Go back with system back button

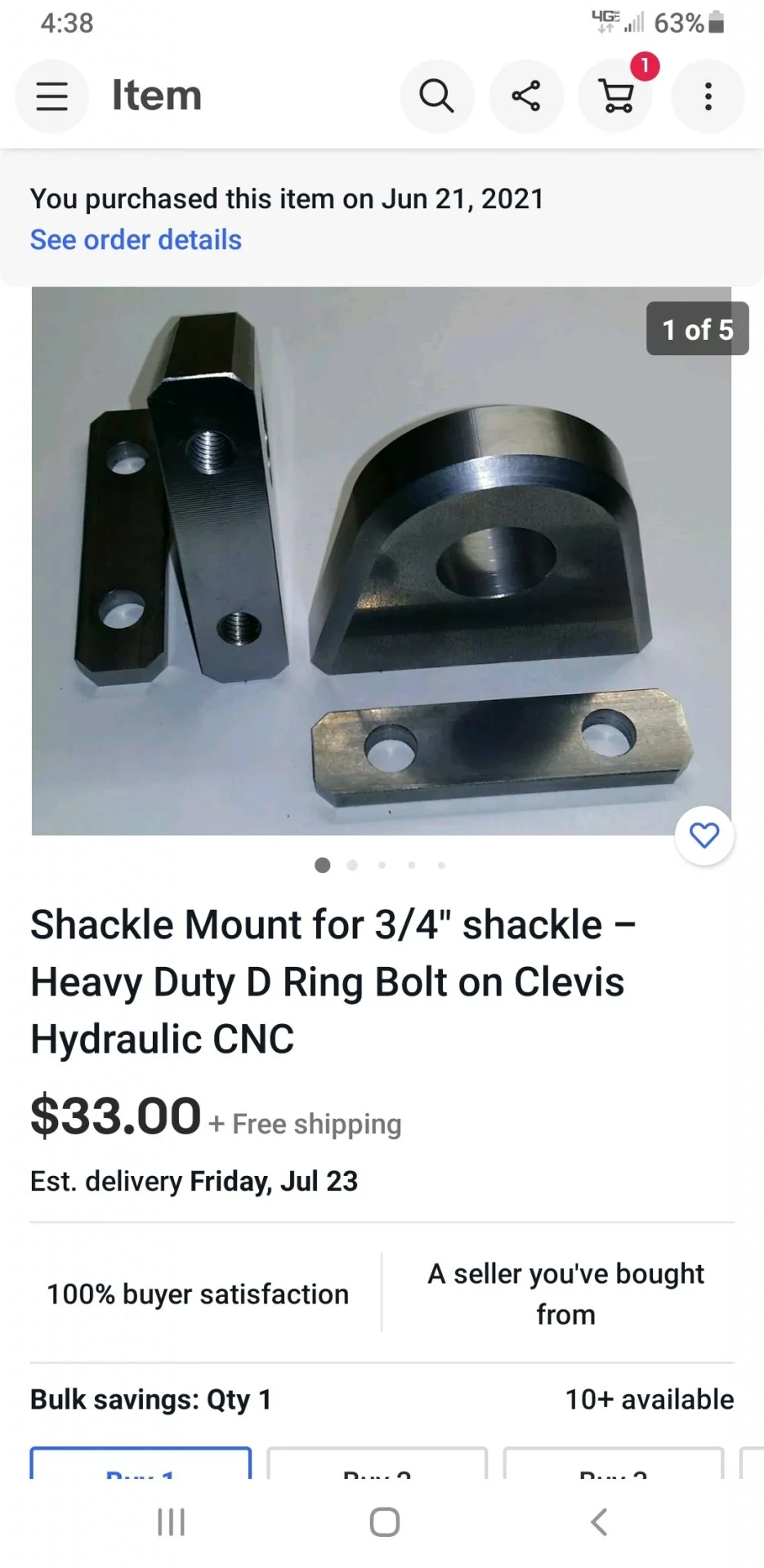tap(598, 1522)
